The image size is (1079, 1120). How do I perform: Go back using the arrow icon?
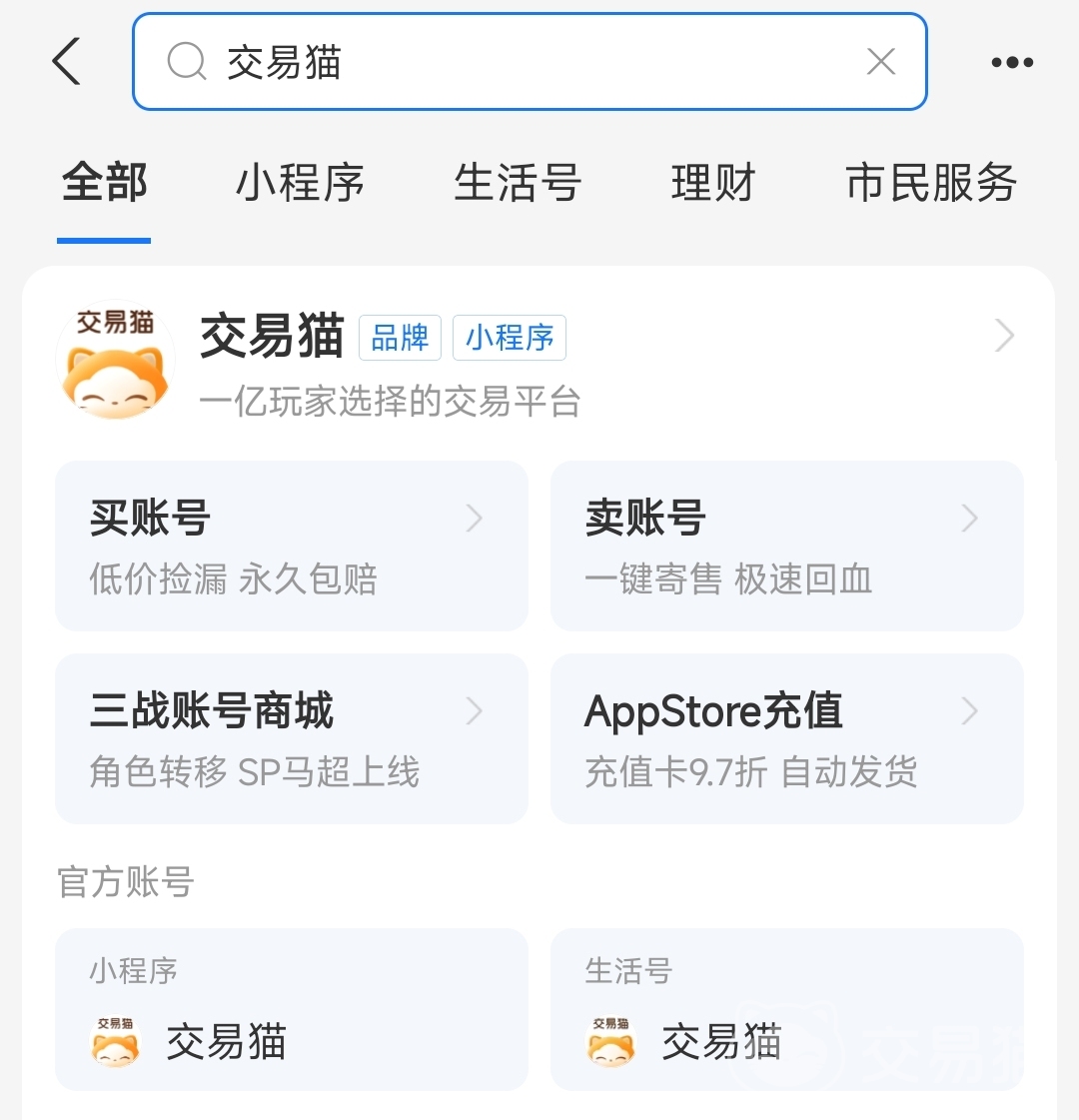[67, 62]
